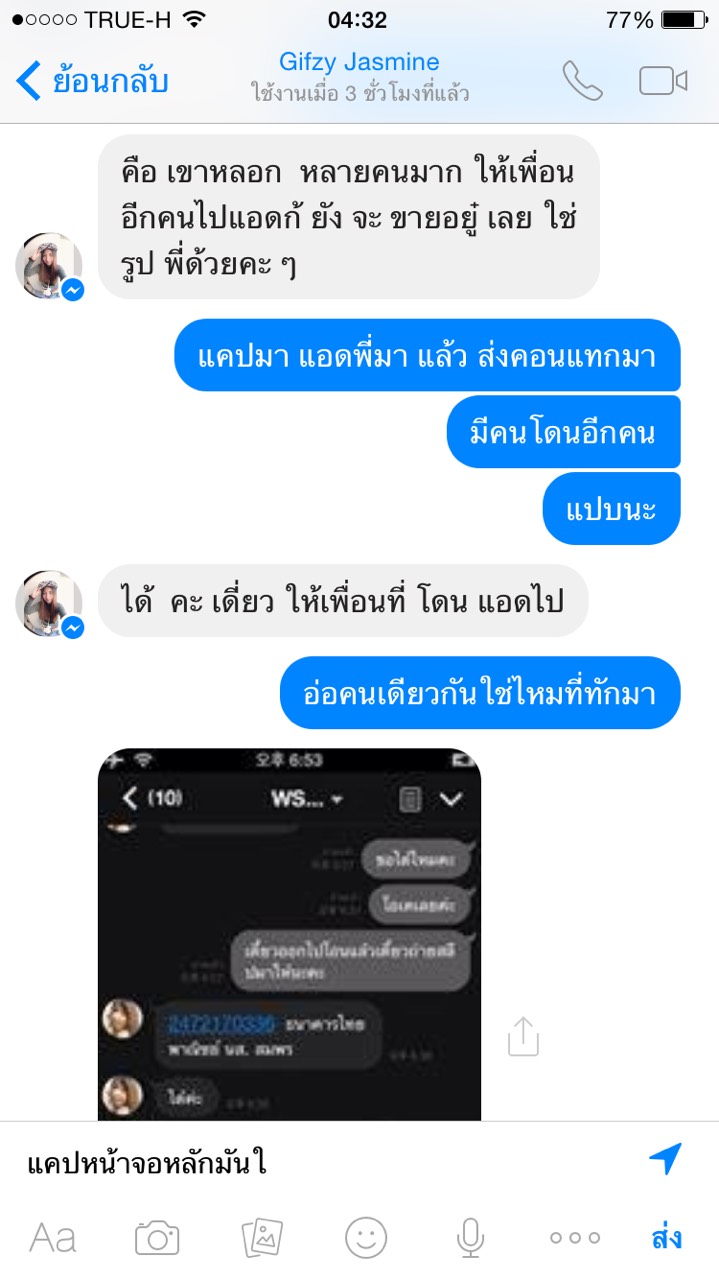
Task: Send the typed message with the arrow icon
Action: pos(665,1159)
